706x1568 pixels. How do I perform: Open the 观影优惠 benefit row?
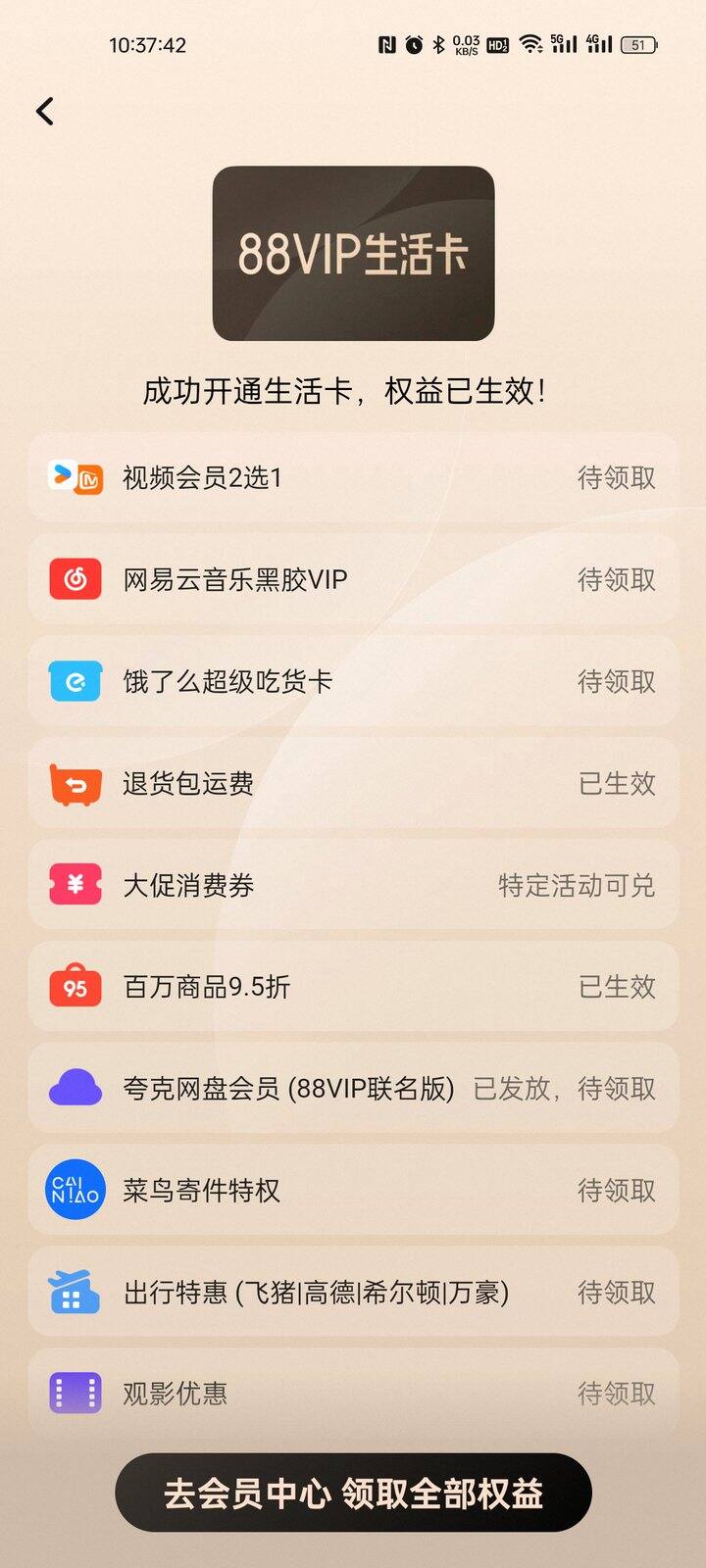(x=353, y=1394)
